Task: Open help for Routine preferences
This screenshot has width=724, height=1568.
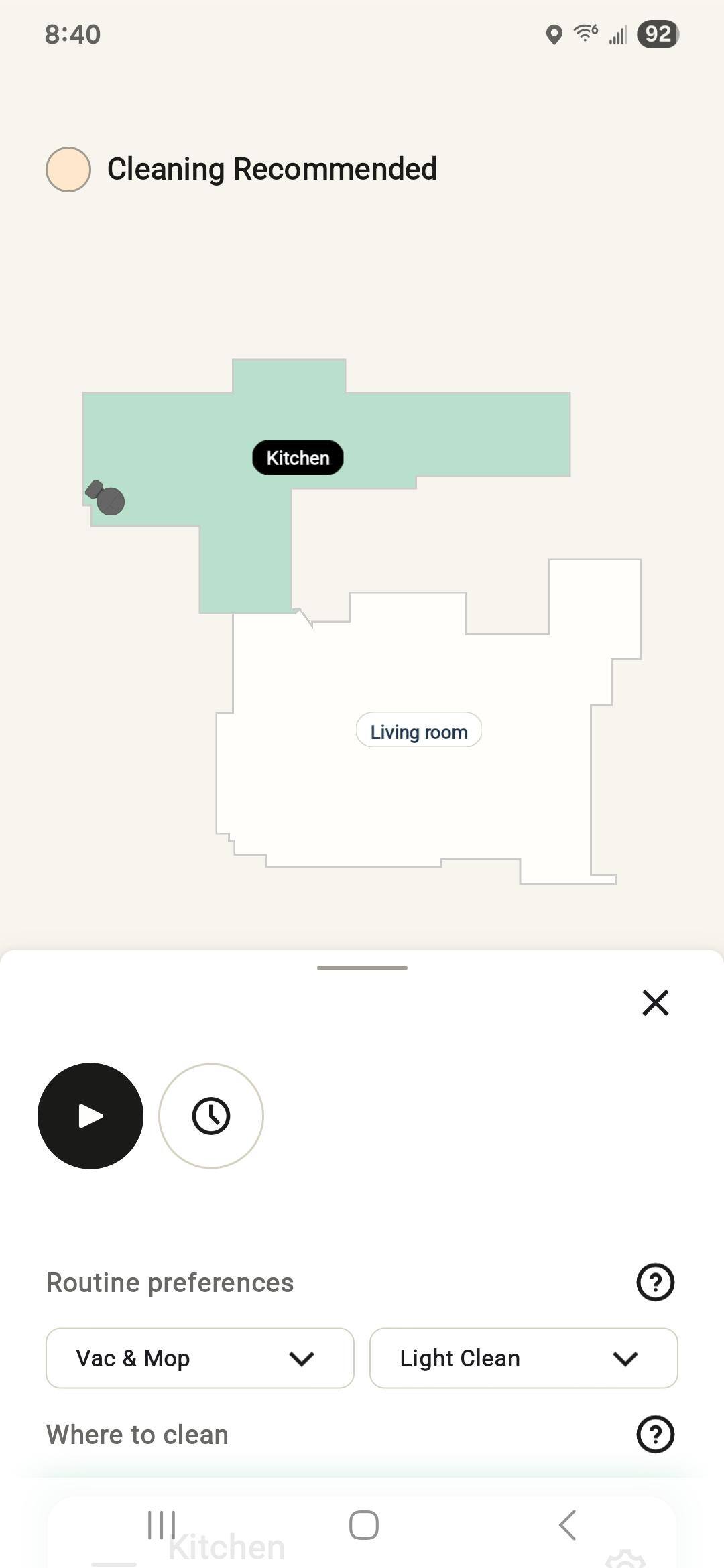Action: [x=655, y=1282]
